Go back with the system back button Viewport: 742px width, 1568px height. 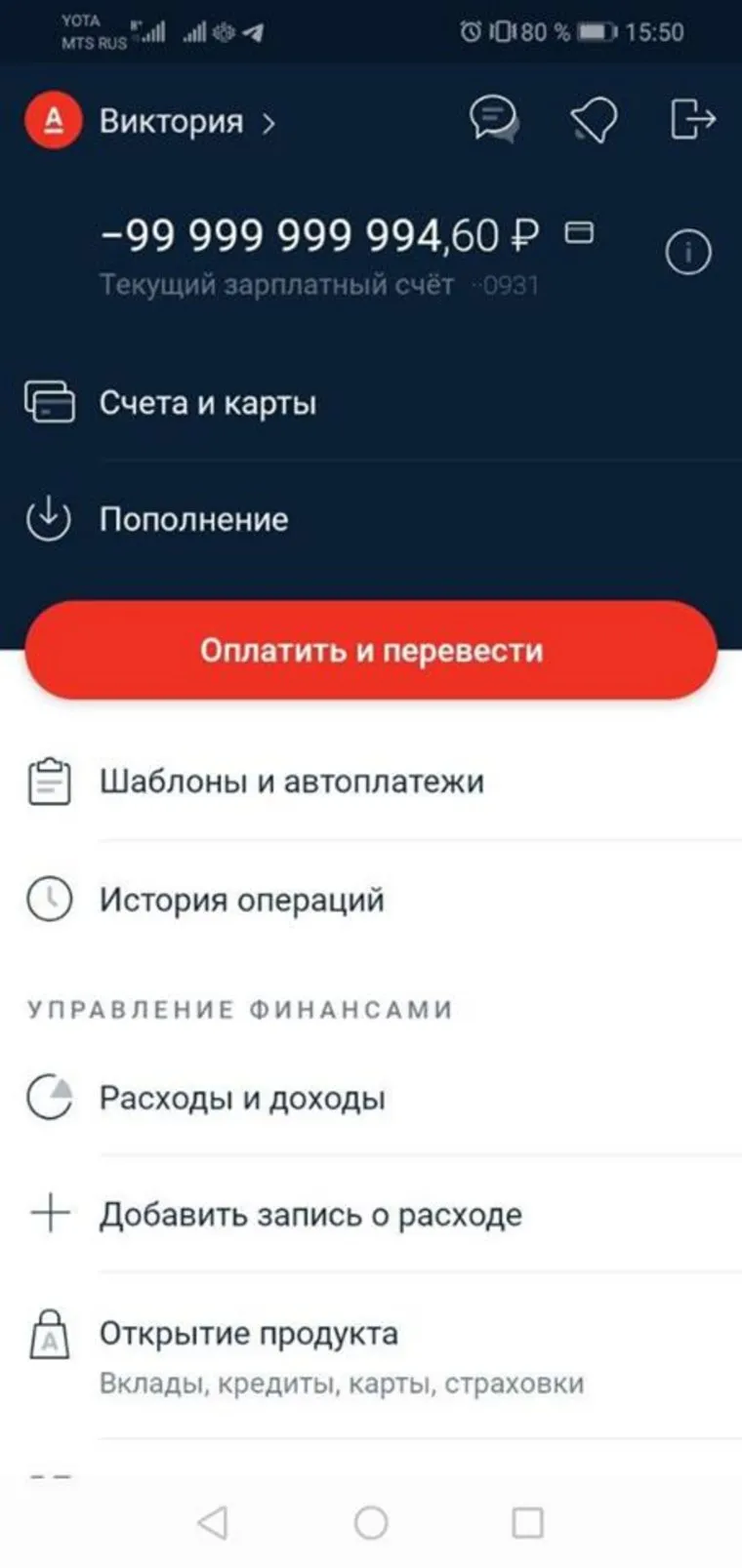(x=213, y=1522)
